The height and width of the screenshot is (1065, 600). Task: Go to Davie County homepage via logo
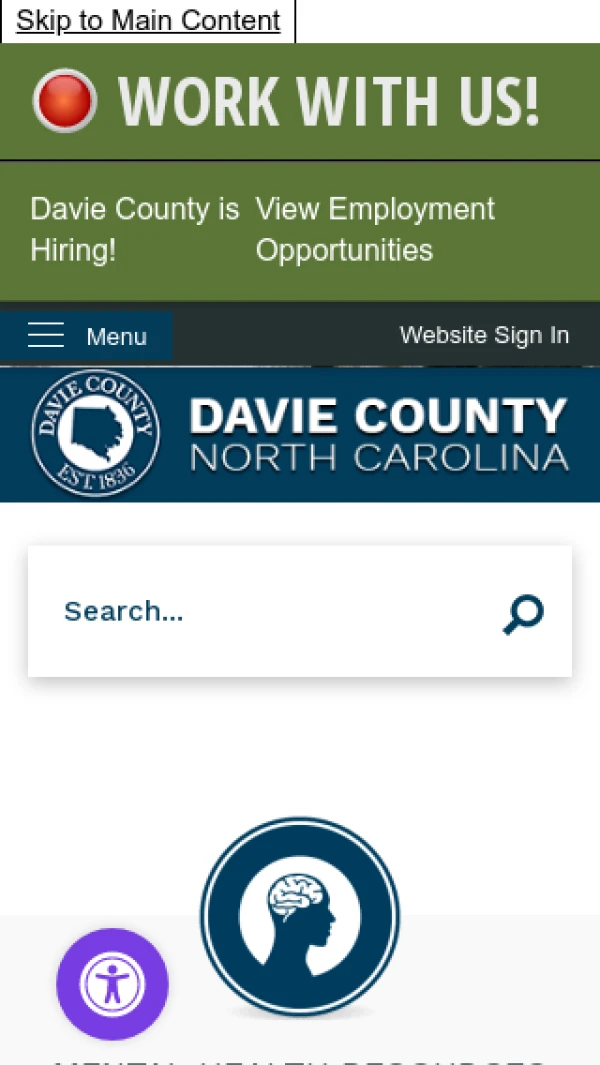(x=300, y=434)
